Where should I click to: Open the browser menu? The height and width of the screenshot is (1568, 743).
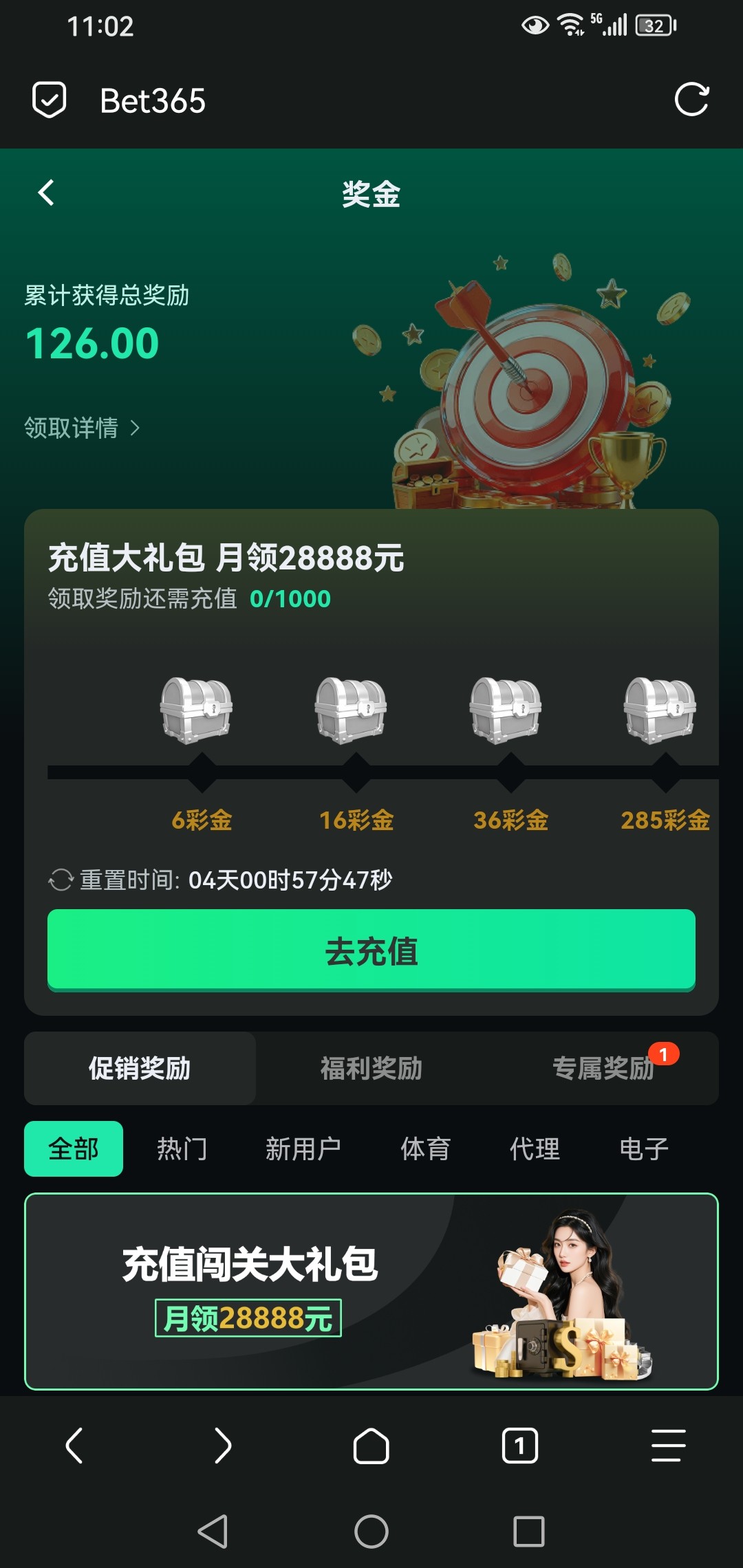668,1446
